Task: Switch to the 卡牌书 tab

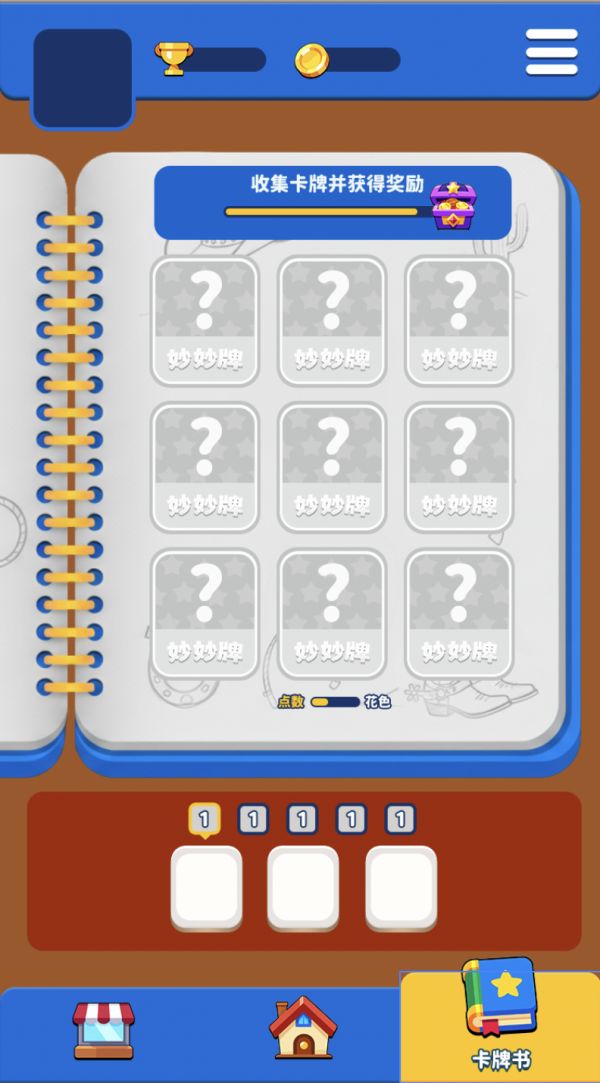Action: [499, 1020]
